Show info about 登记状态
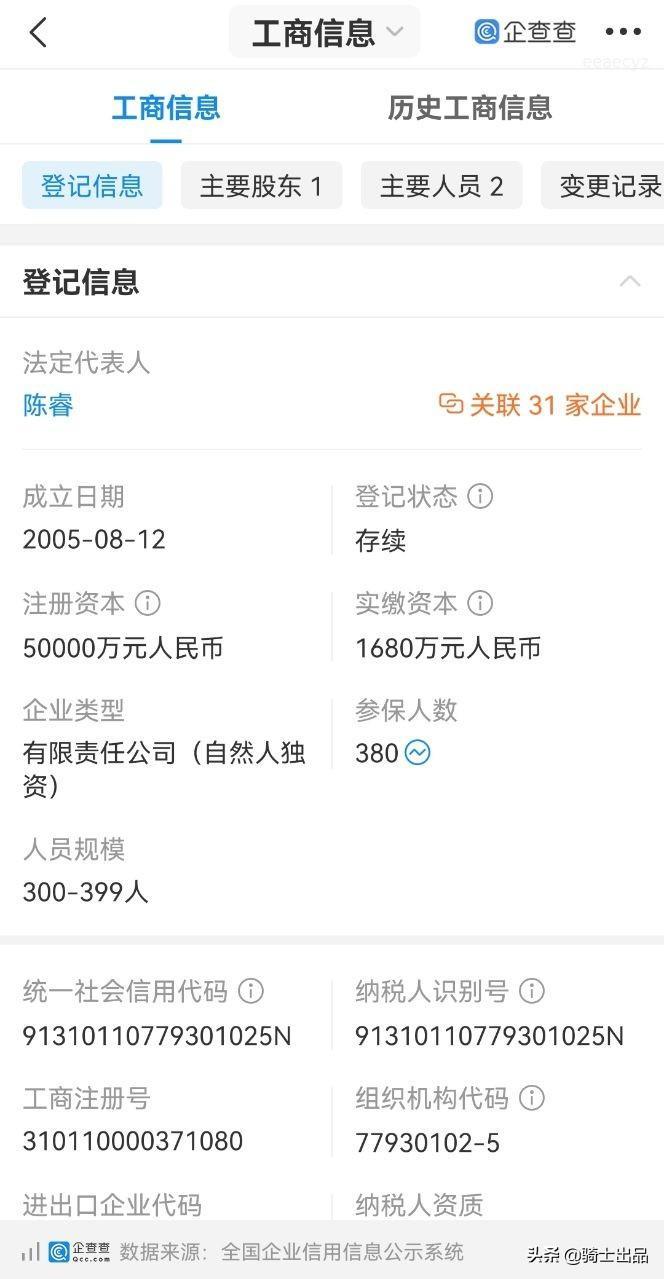Image resolution: width=664 pixels, height=1279 pixels. click(481, 496)
